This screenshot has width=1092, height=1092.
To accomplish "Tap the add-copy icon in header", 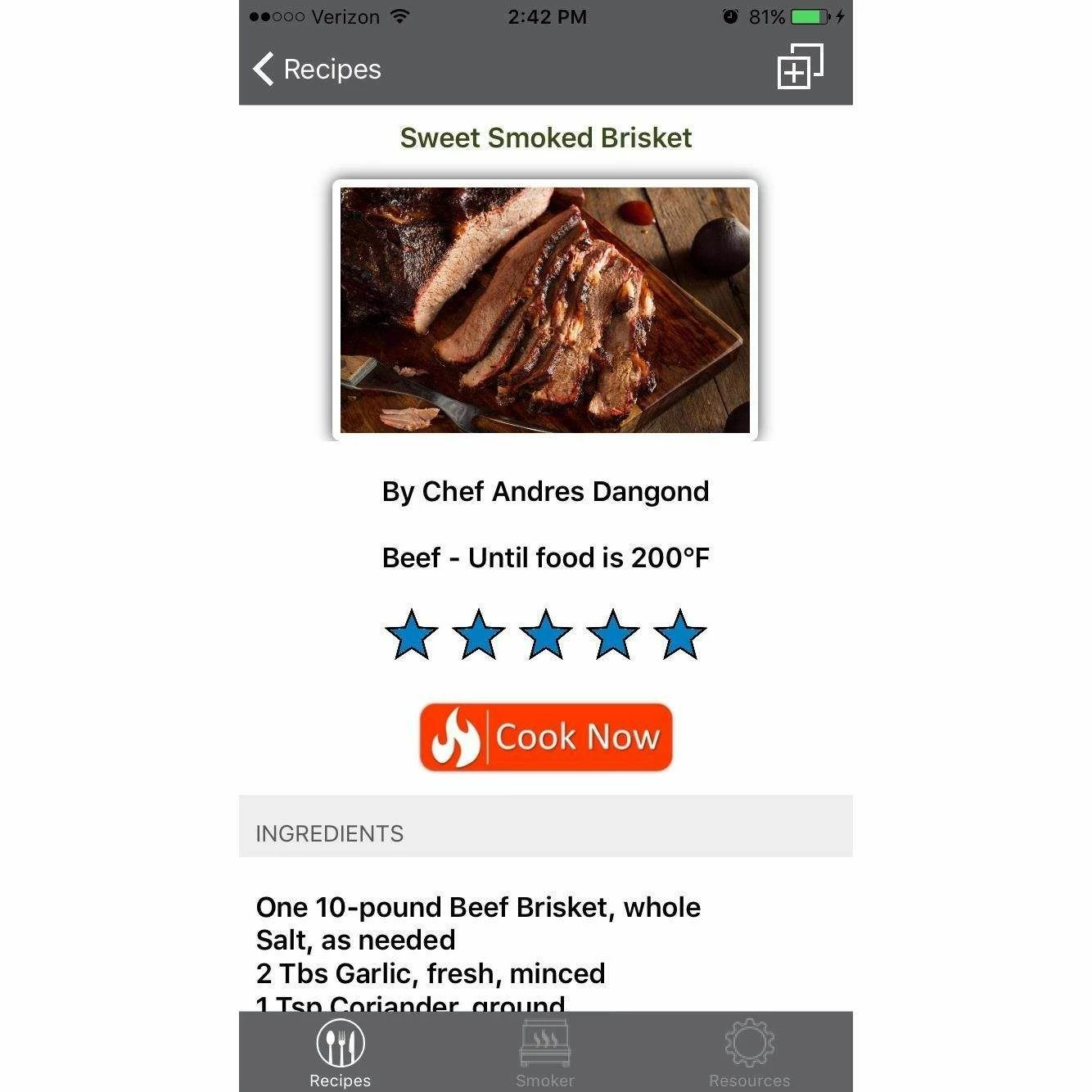I will coord(799,67).
